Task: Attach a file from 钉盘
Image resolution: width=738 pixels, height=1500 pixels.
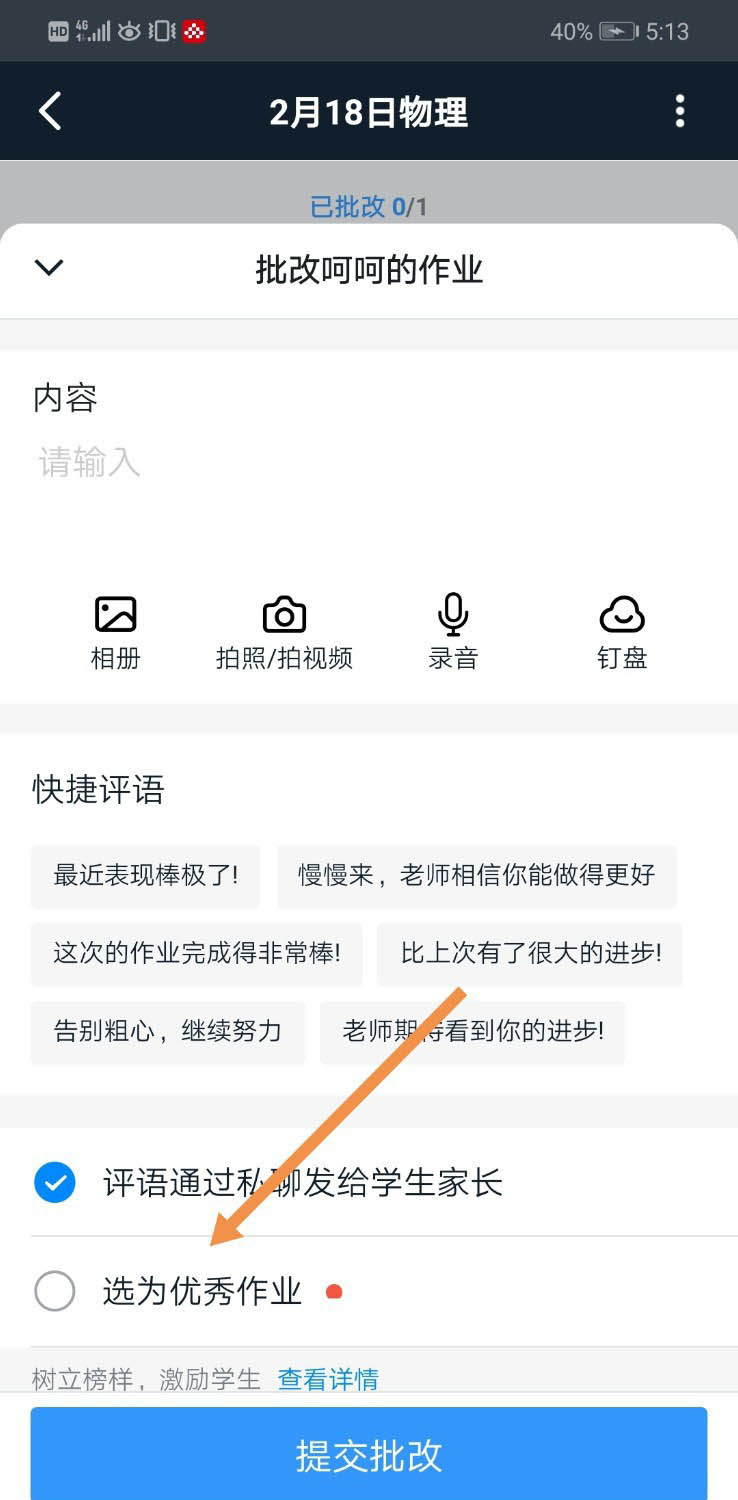Action: (622, 632)
